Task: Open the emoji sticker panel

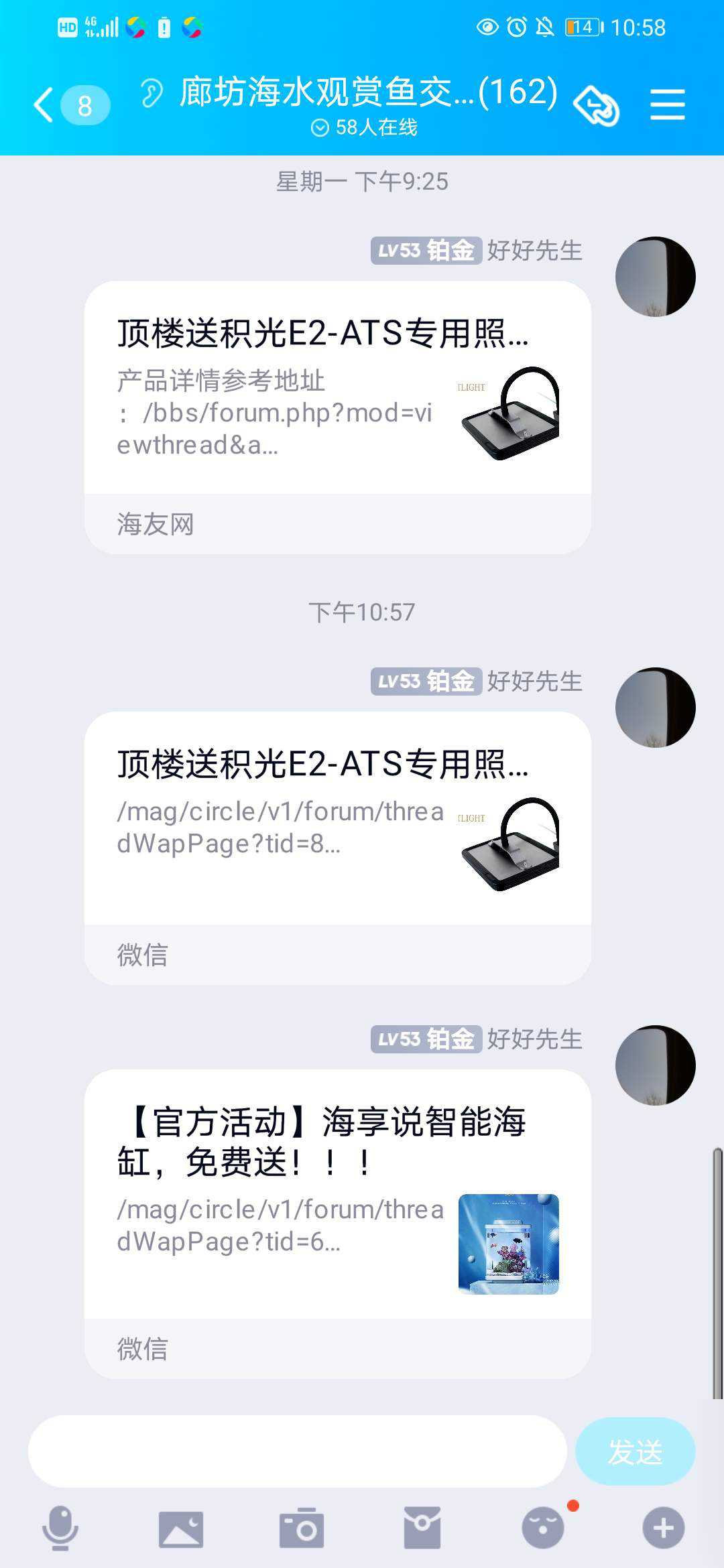Action: (x=542, y=1528)
